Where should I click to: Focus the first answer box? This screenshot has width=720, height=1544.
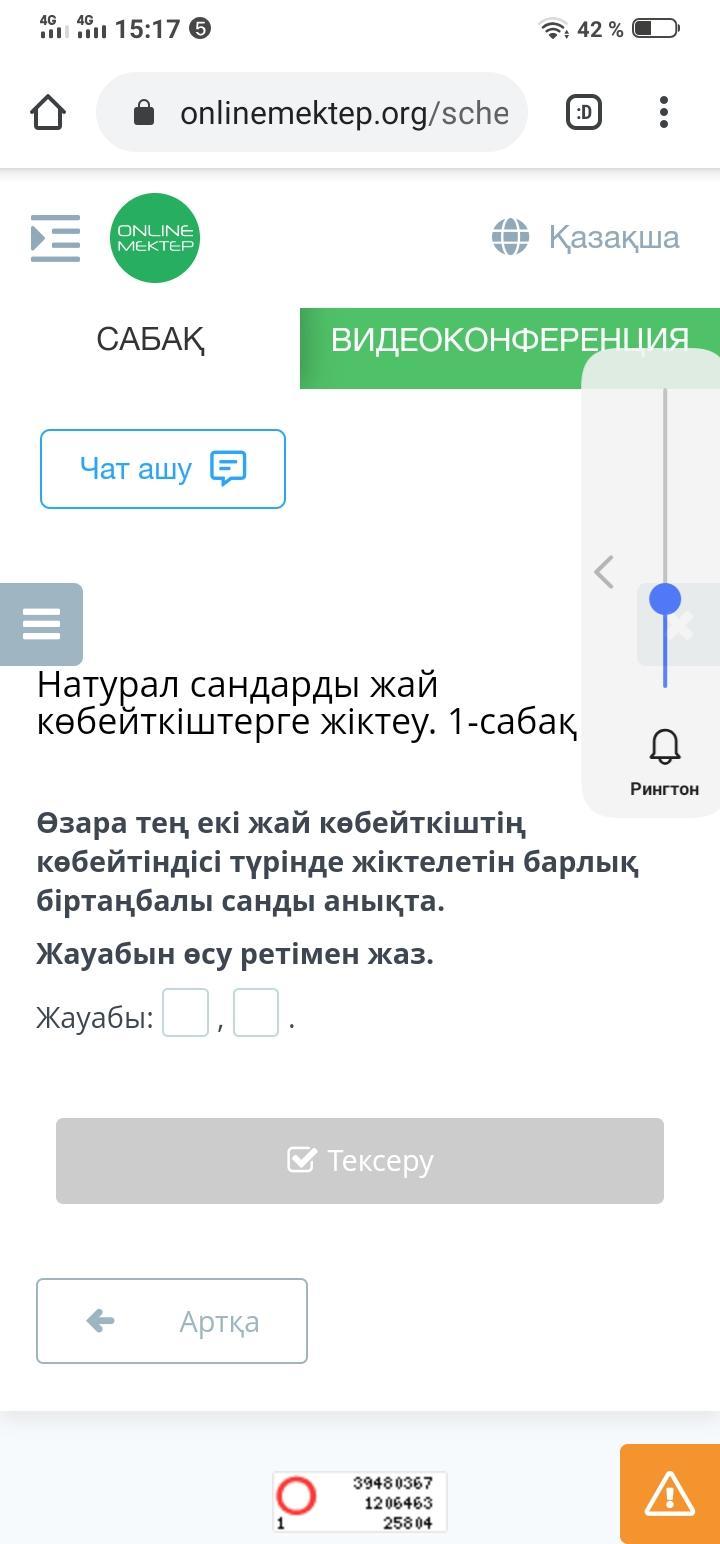tap(186, 1013)
